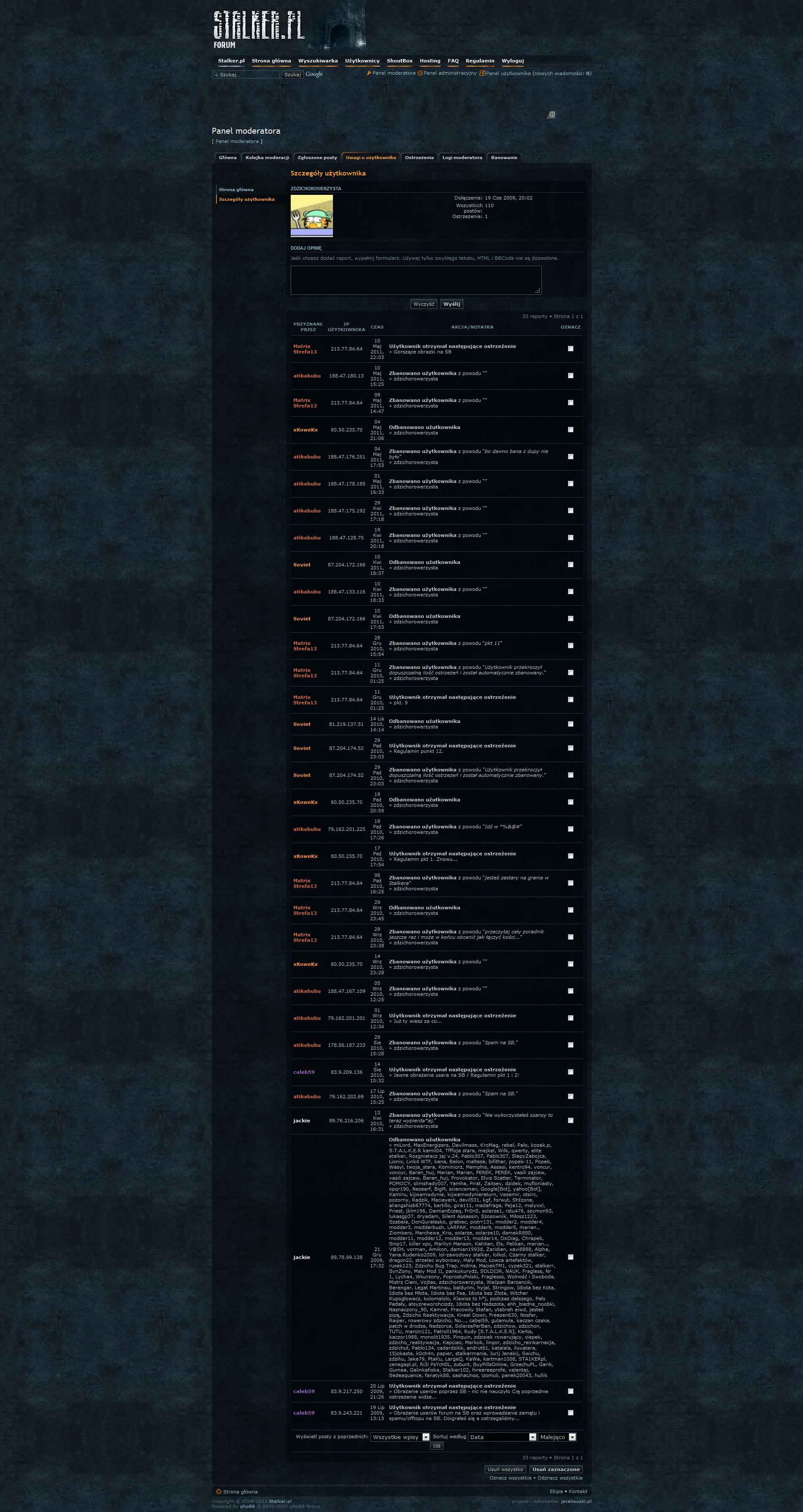Screen dimensions: 803x1512
Task: Switch to the Zgłoszone posty tab
Action: tap(317, 157)
